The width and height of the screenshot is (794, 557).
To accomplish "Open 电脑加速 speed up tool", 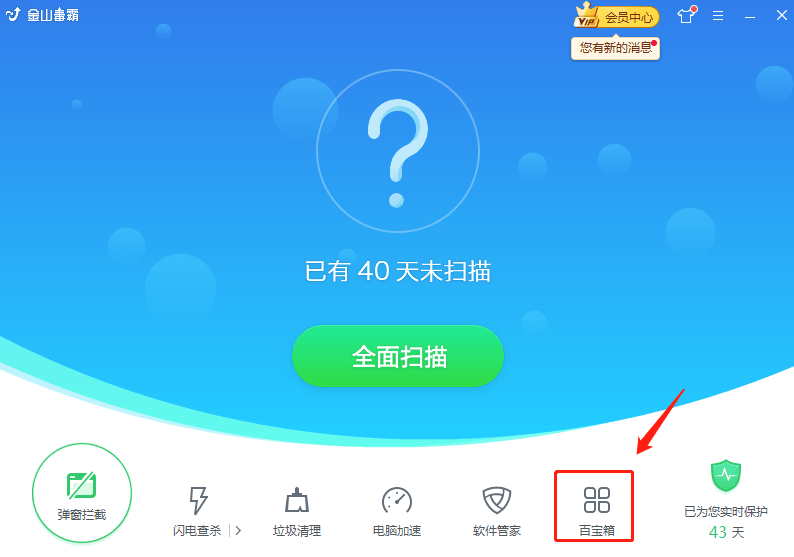I will [397, 510].
